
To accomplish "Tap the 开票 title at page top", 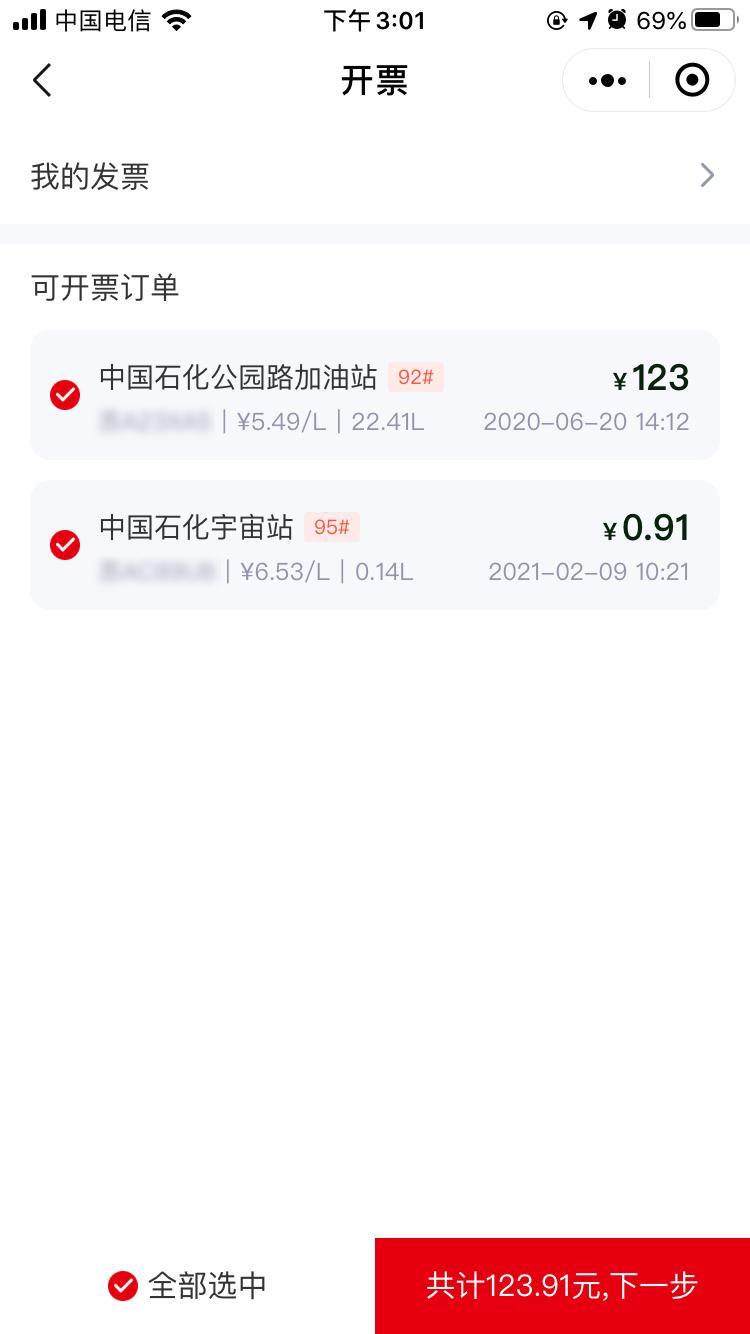I will [x=375, y=80].
